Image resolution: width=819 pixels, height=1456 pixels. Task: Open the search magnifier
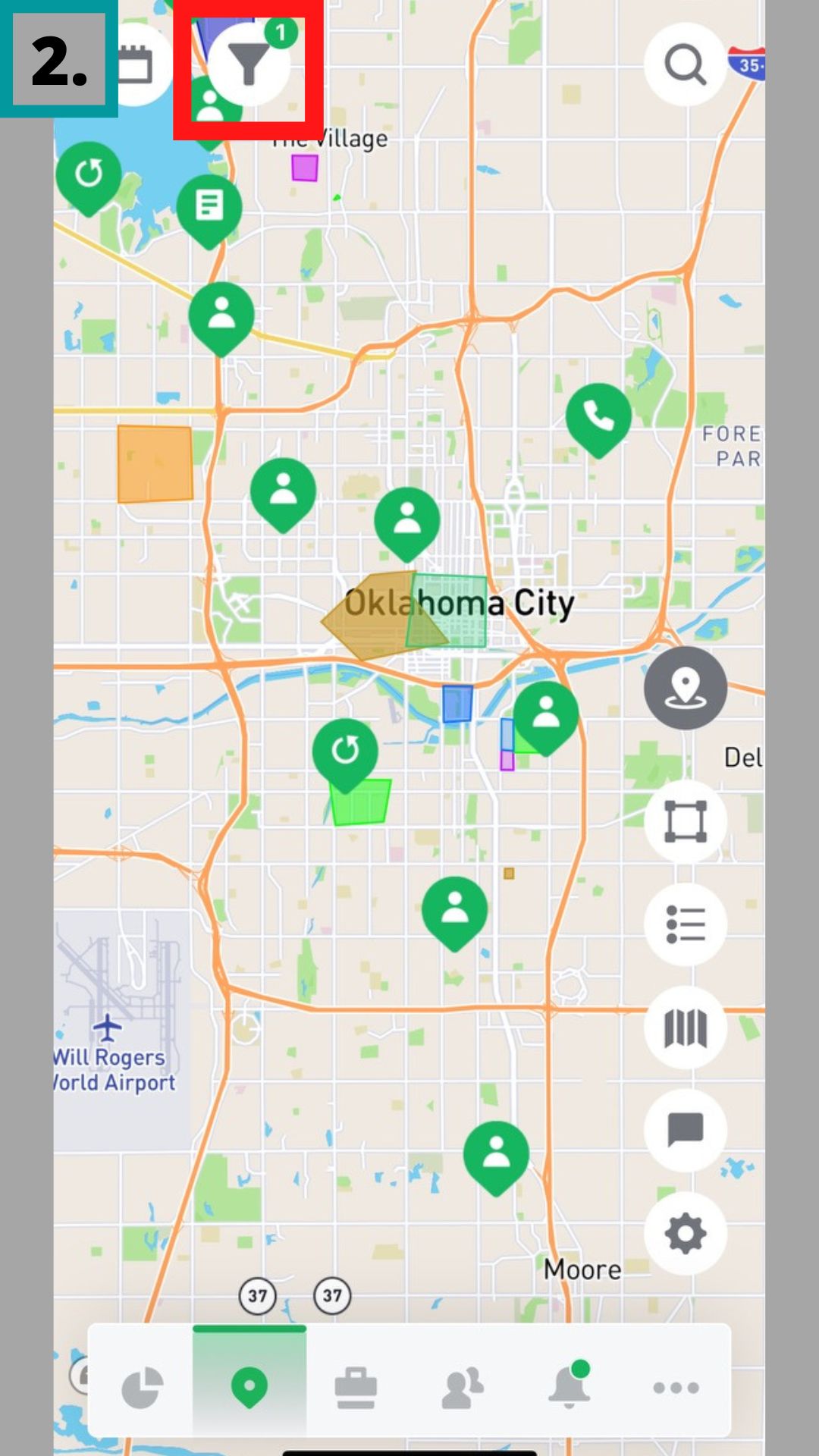click(x=685, y=64)
